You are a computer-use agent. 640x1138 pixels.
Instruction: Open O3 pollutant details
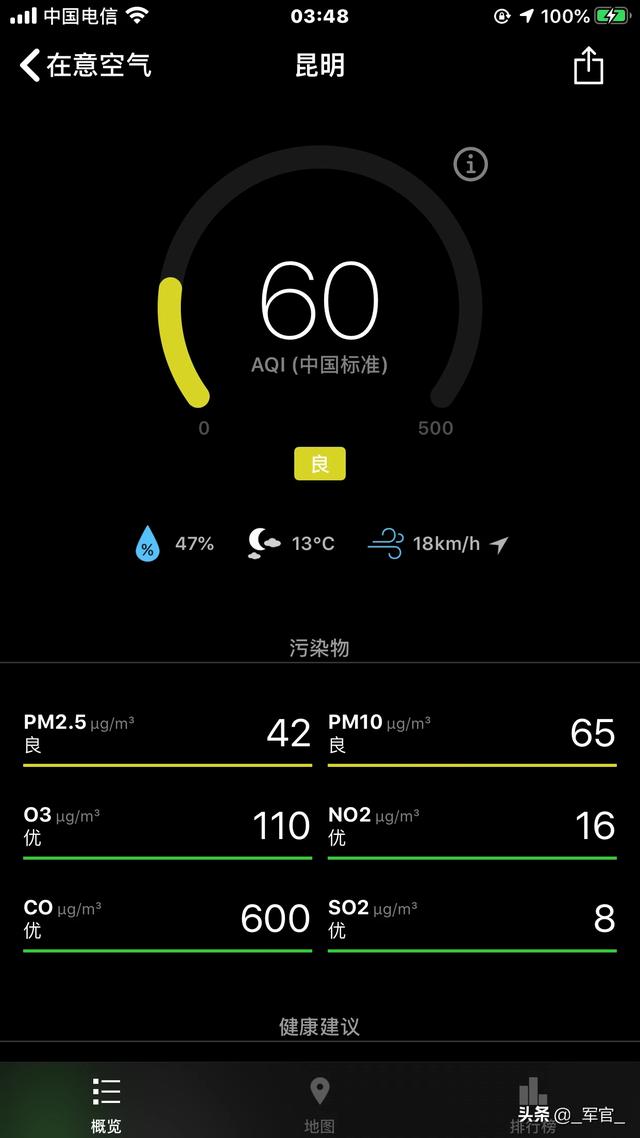pos(168,832)
